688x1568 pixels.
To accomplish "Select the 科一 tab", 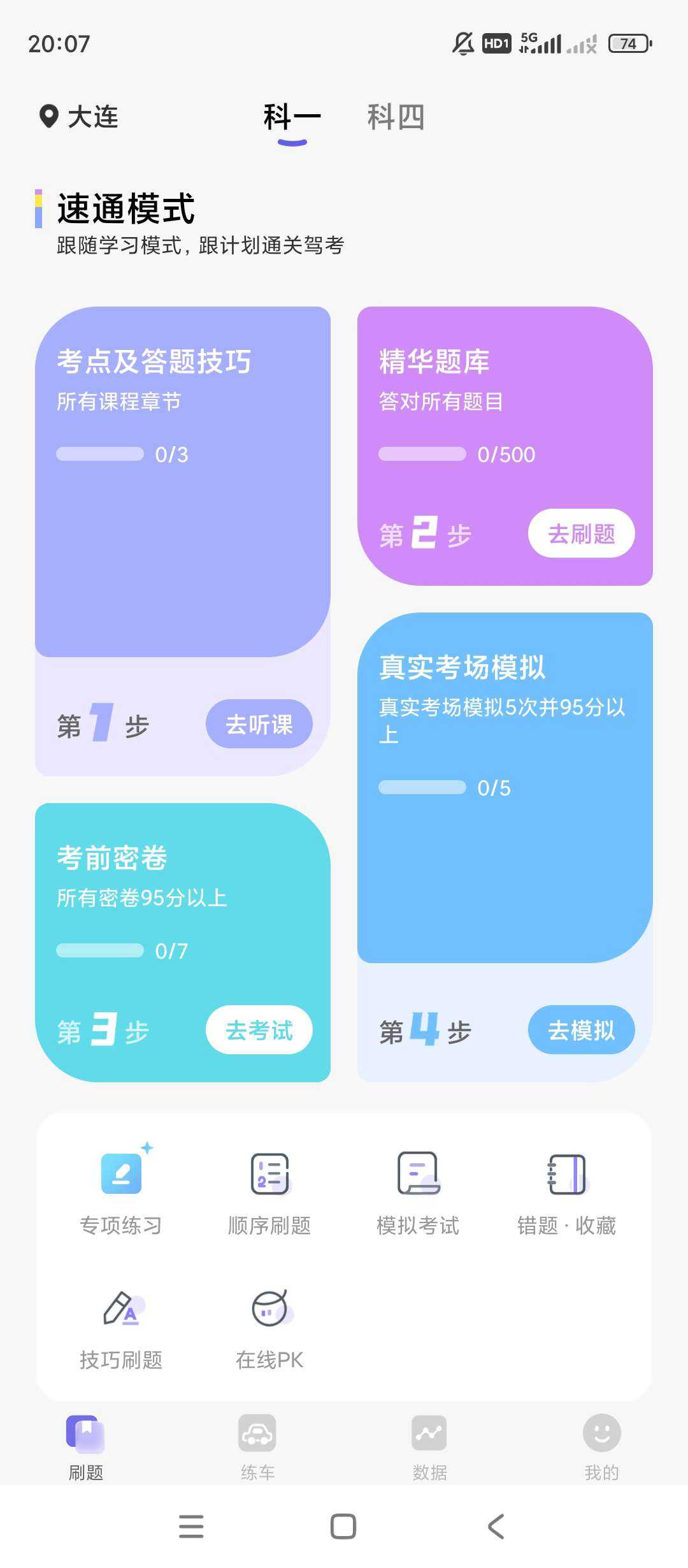I will point(292,117).
